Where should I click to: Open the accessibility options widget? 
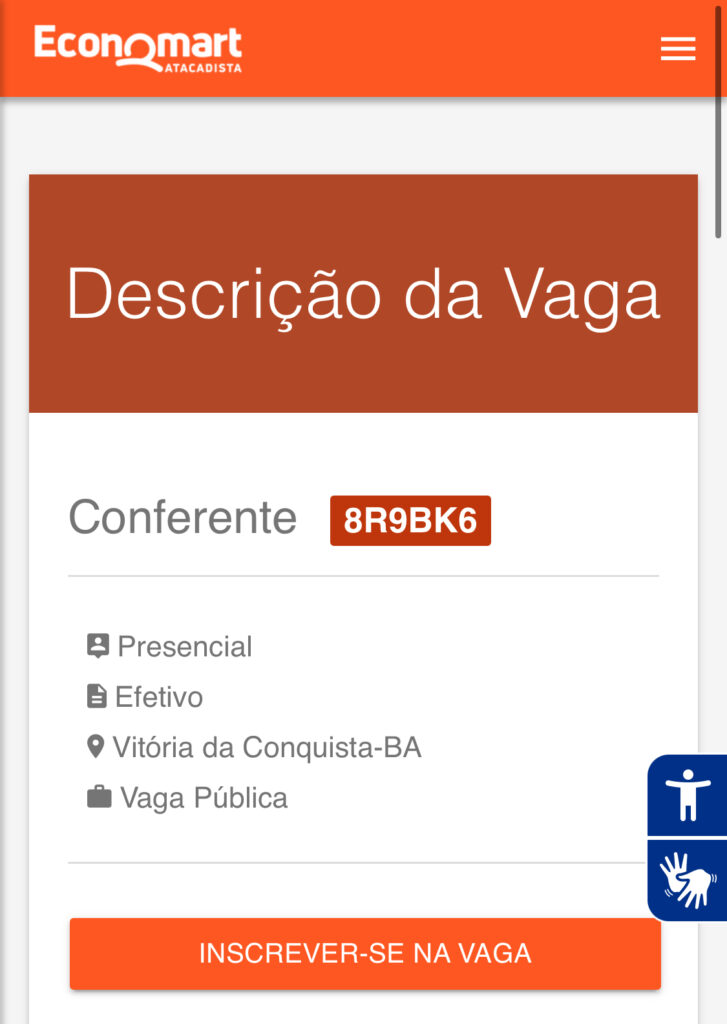[687, 795]
